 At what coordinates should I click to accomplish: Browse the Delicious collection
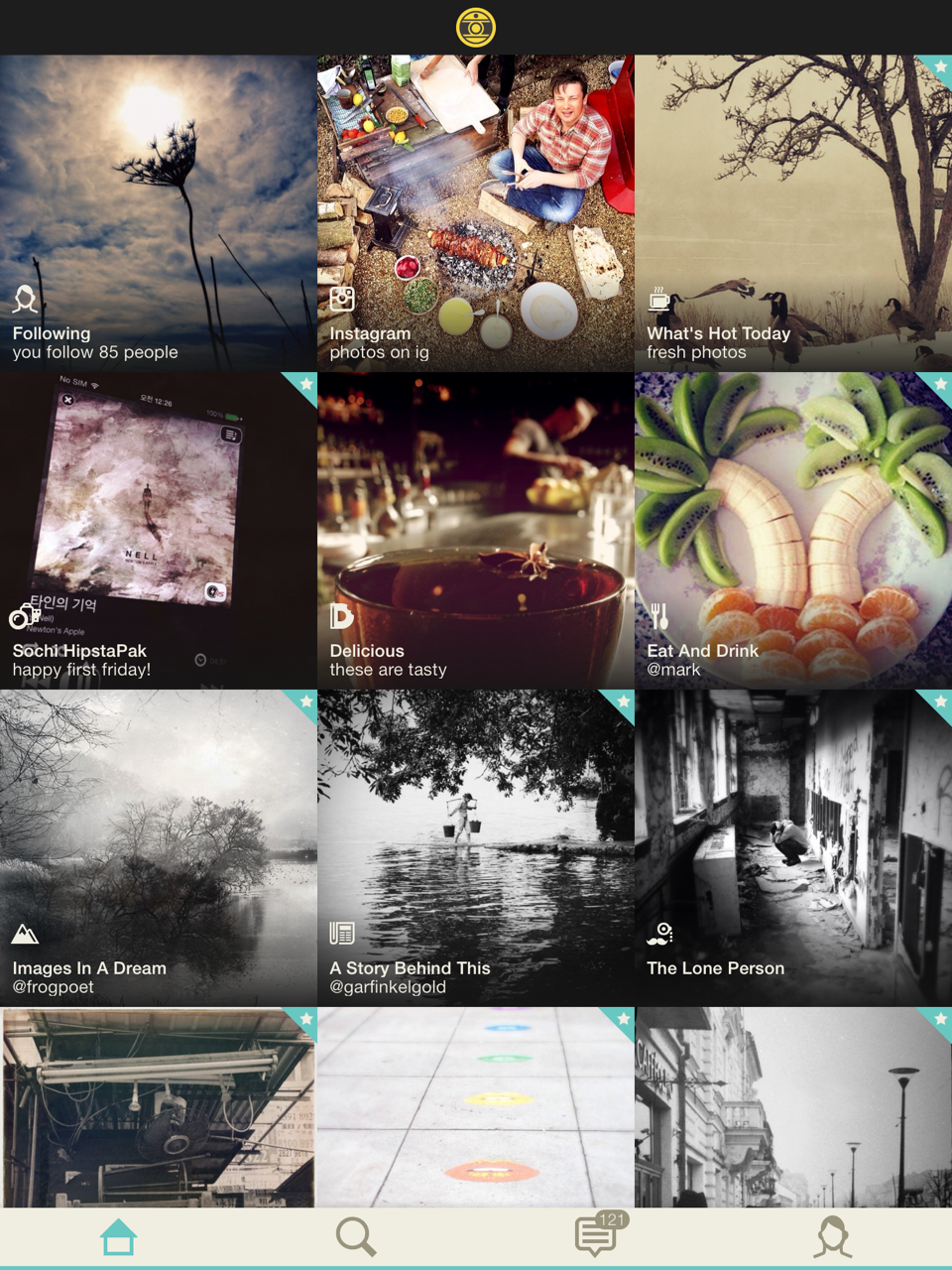[x=476, y=531]
